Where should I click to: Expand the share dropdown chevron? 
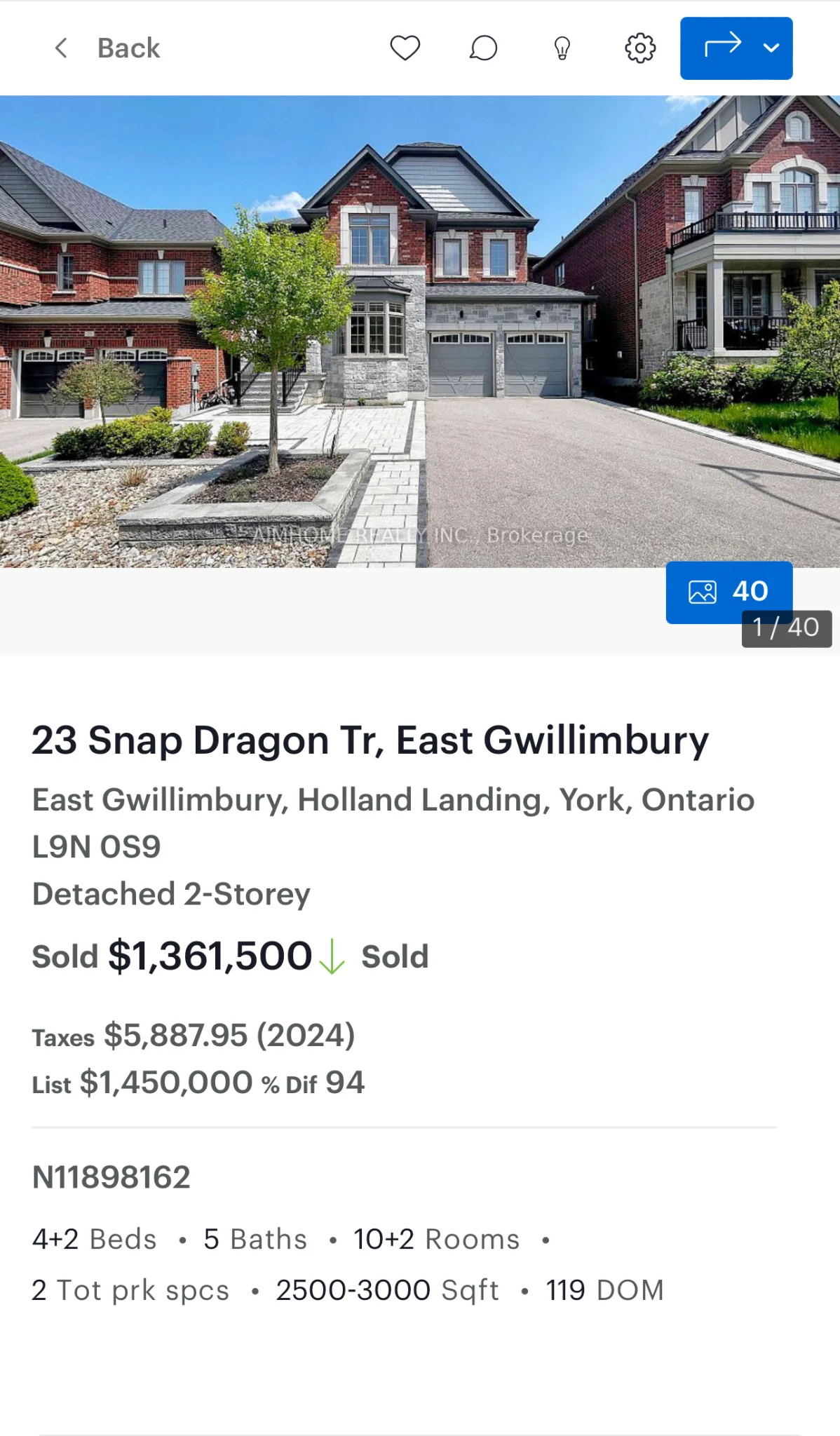771,48
